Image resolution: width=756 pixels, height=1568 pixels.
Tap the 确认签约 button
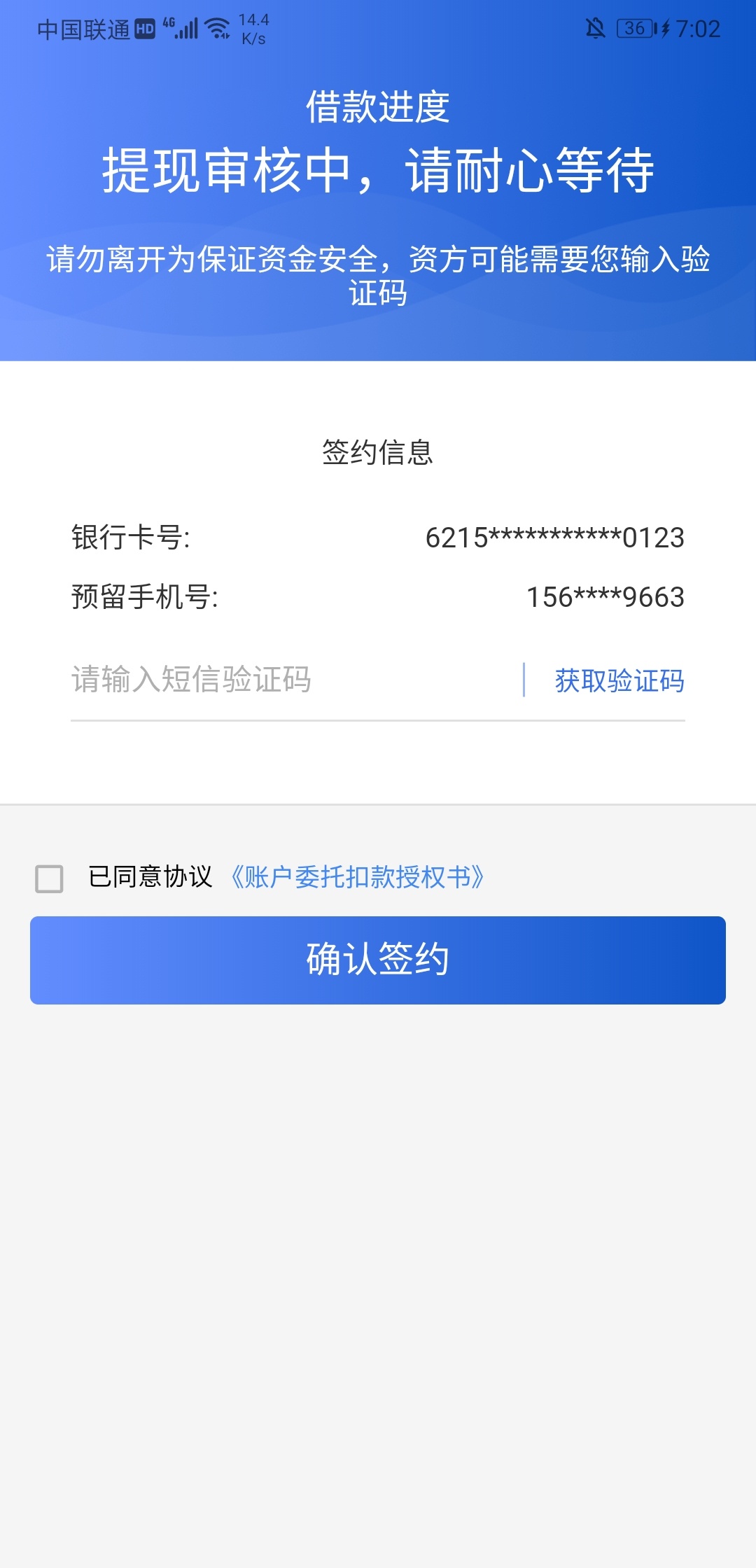378,960
